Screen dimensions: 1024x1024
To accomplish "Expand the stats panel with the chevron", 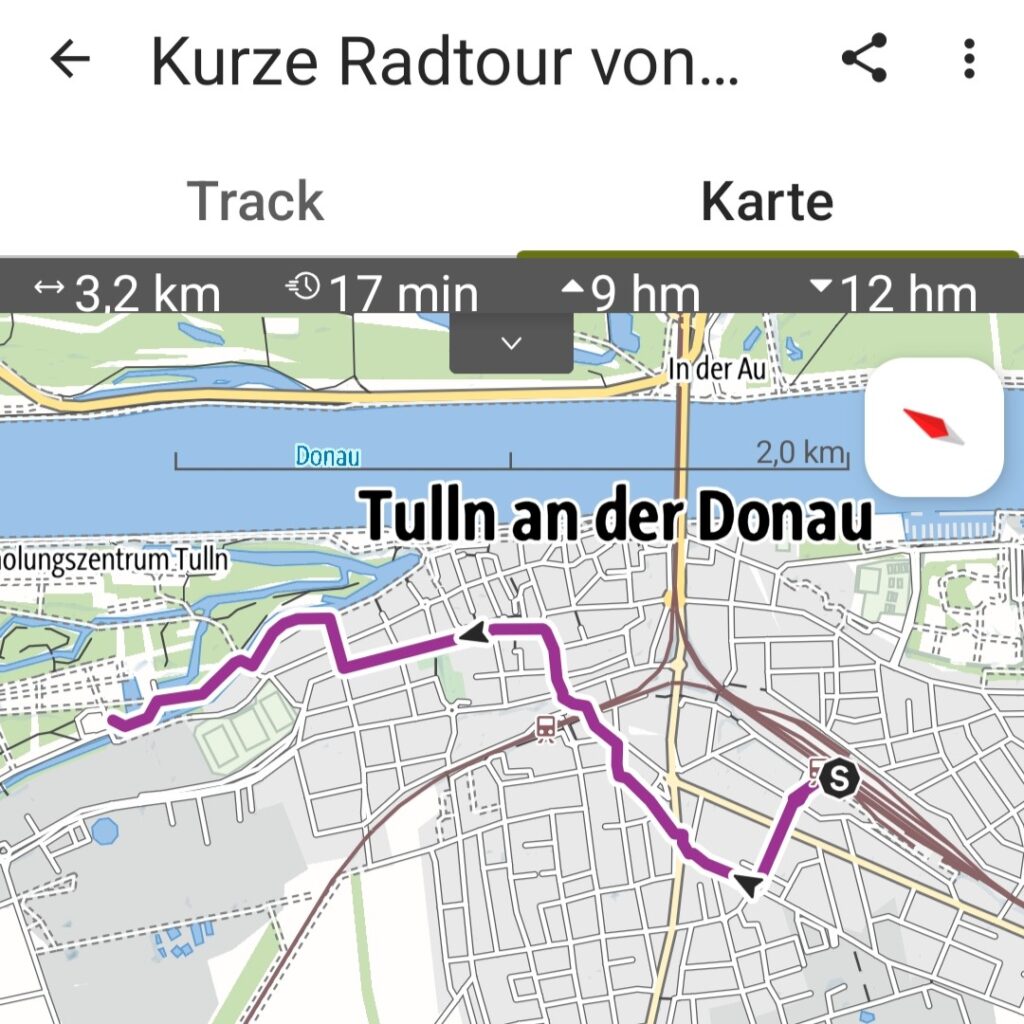I will coord(511,344).
